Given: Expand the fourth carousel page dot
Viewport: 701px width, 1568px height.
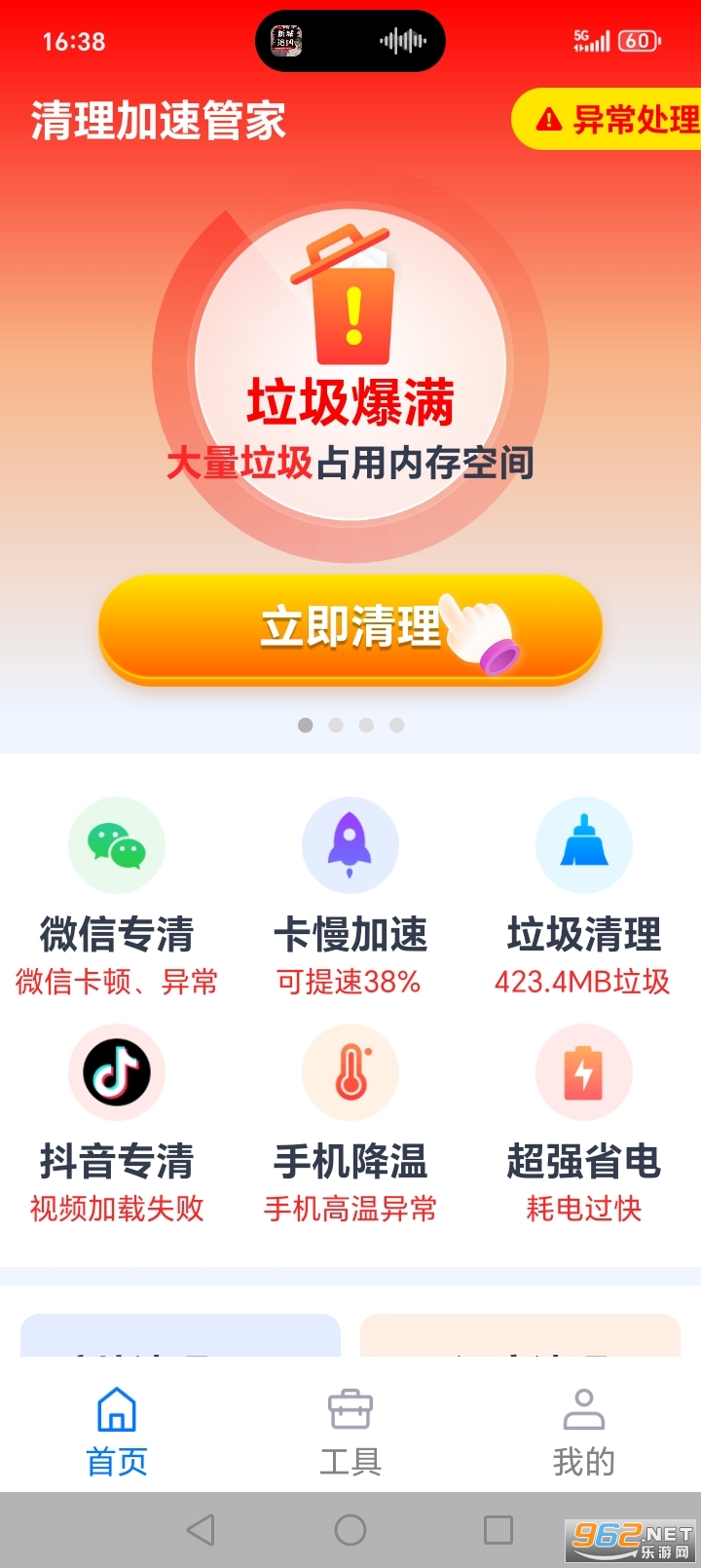Looking at the screenshot, I should click(396, 725).
